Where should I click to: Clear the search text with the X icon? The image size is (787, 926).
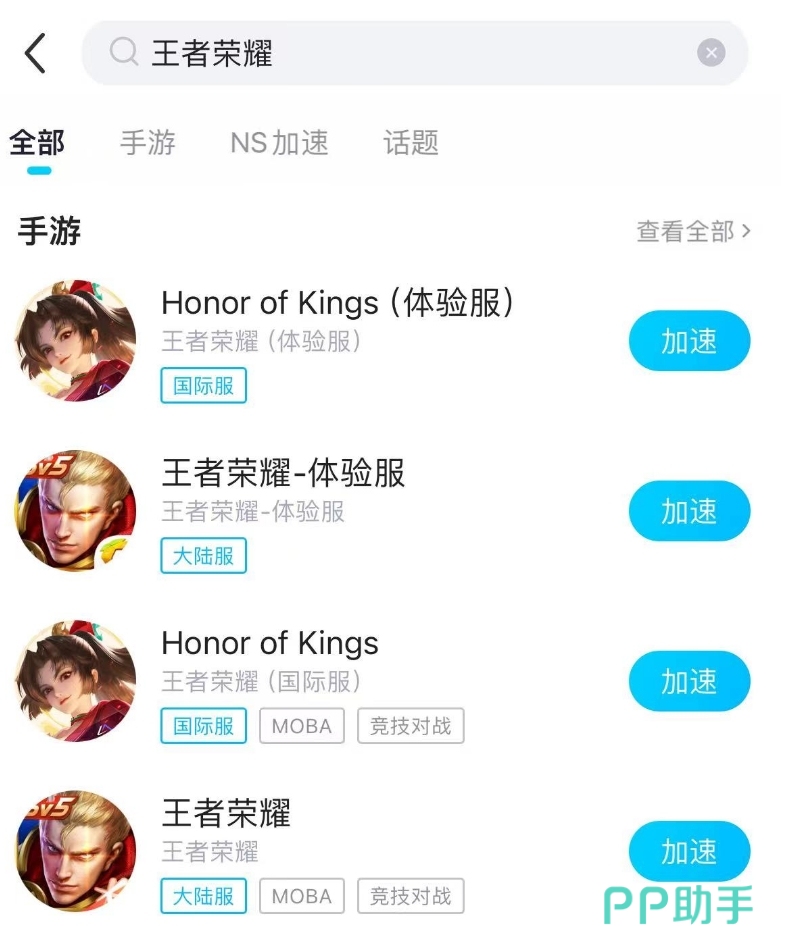click(710, 53)
